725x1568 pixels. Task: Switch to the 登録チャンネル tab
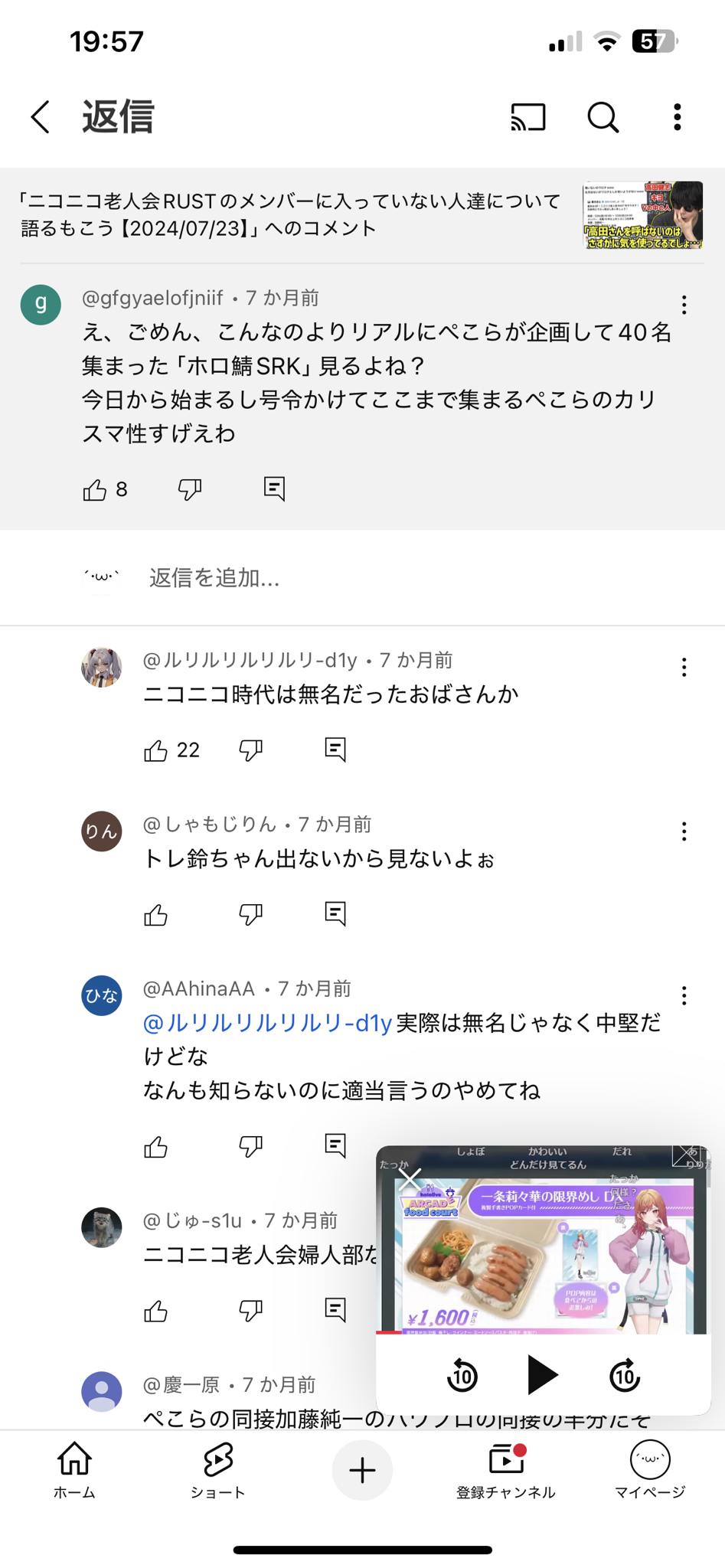(505, 1469)
